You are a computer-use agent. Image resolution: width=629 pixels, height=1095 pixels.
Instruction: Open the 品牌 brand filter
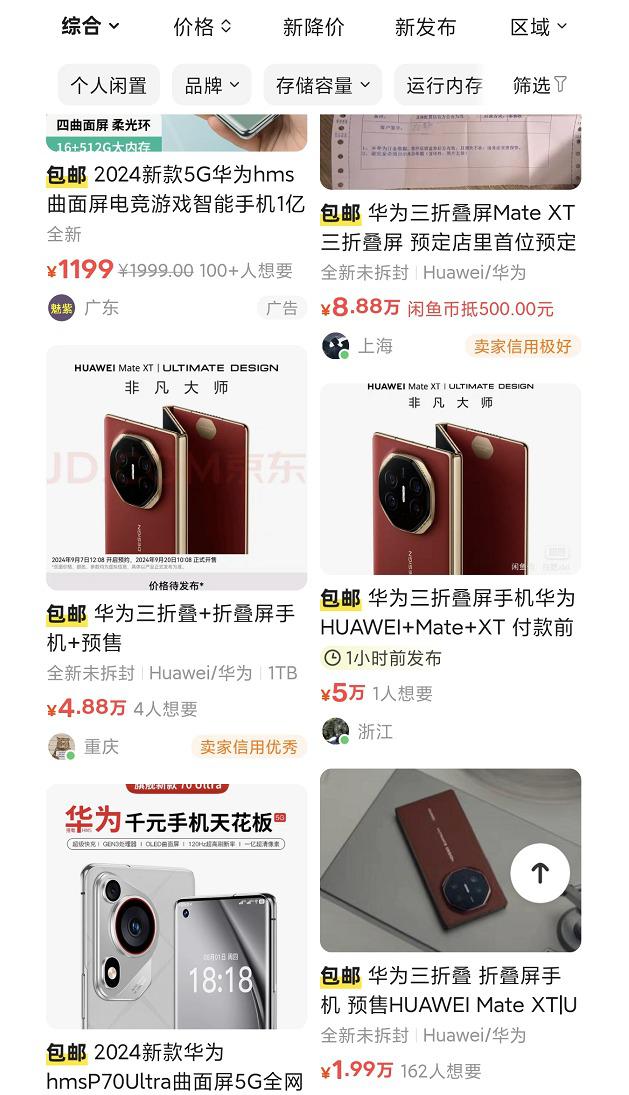click(x=211, y=86)
